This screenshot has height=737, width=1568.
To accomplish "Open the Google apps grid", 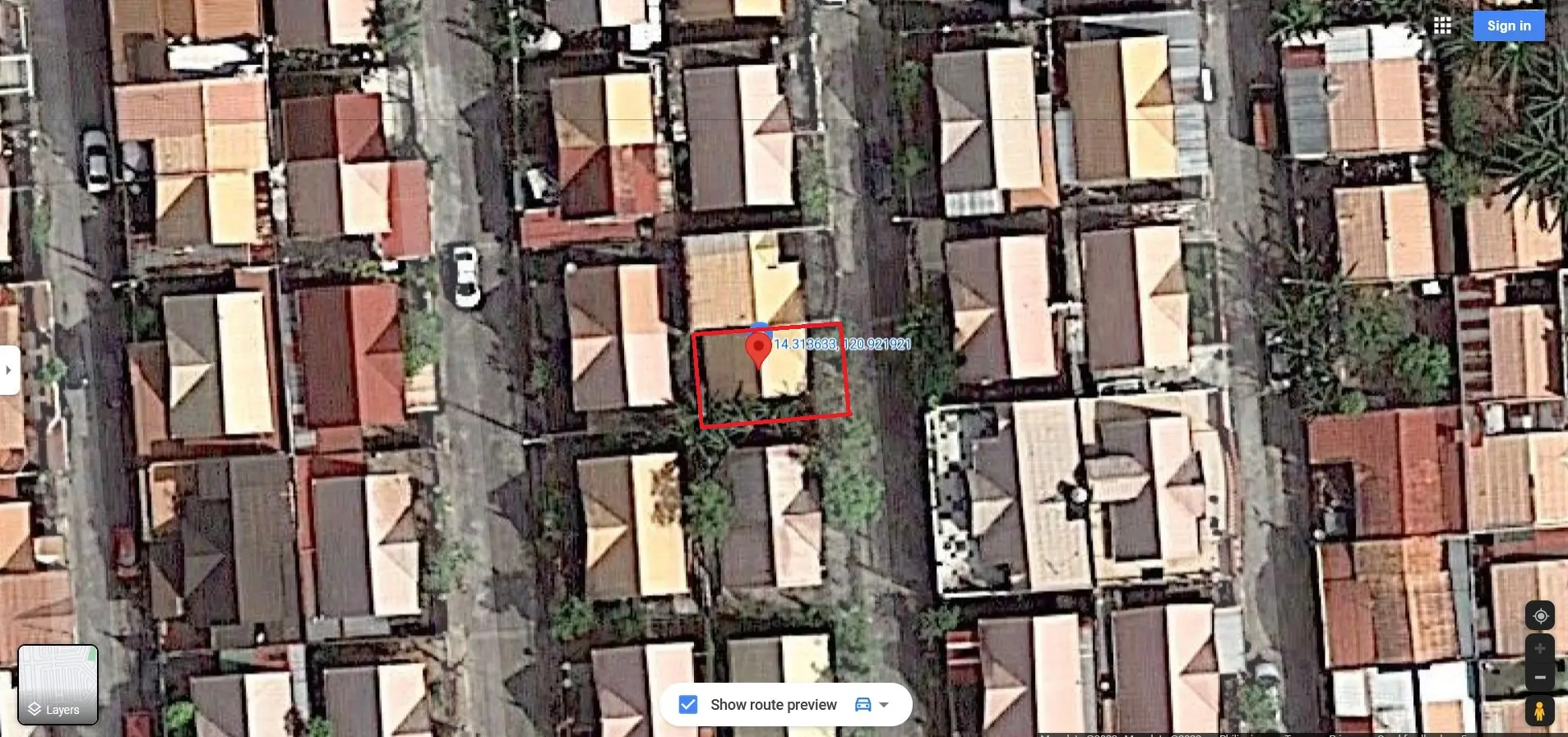I will click(x=1442, y=25).
